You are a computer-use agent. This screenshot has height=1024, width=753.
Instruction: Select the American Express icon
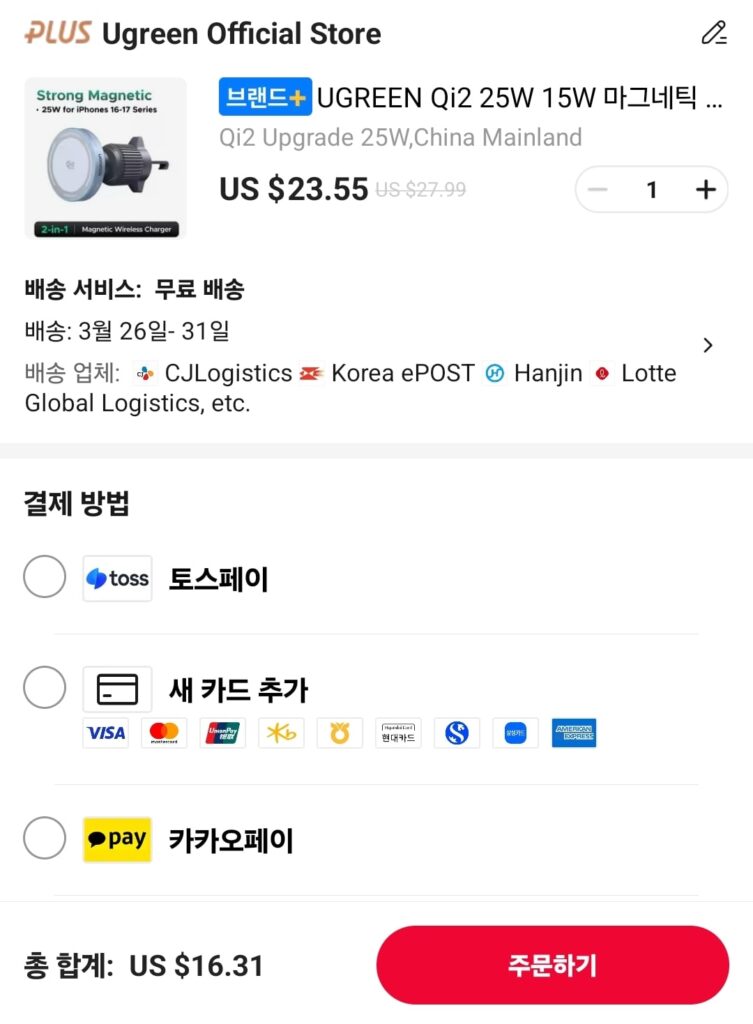click(x=574, y=733)
